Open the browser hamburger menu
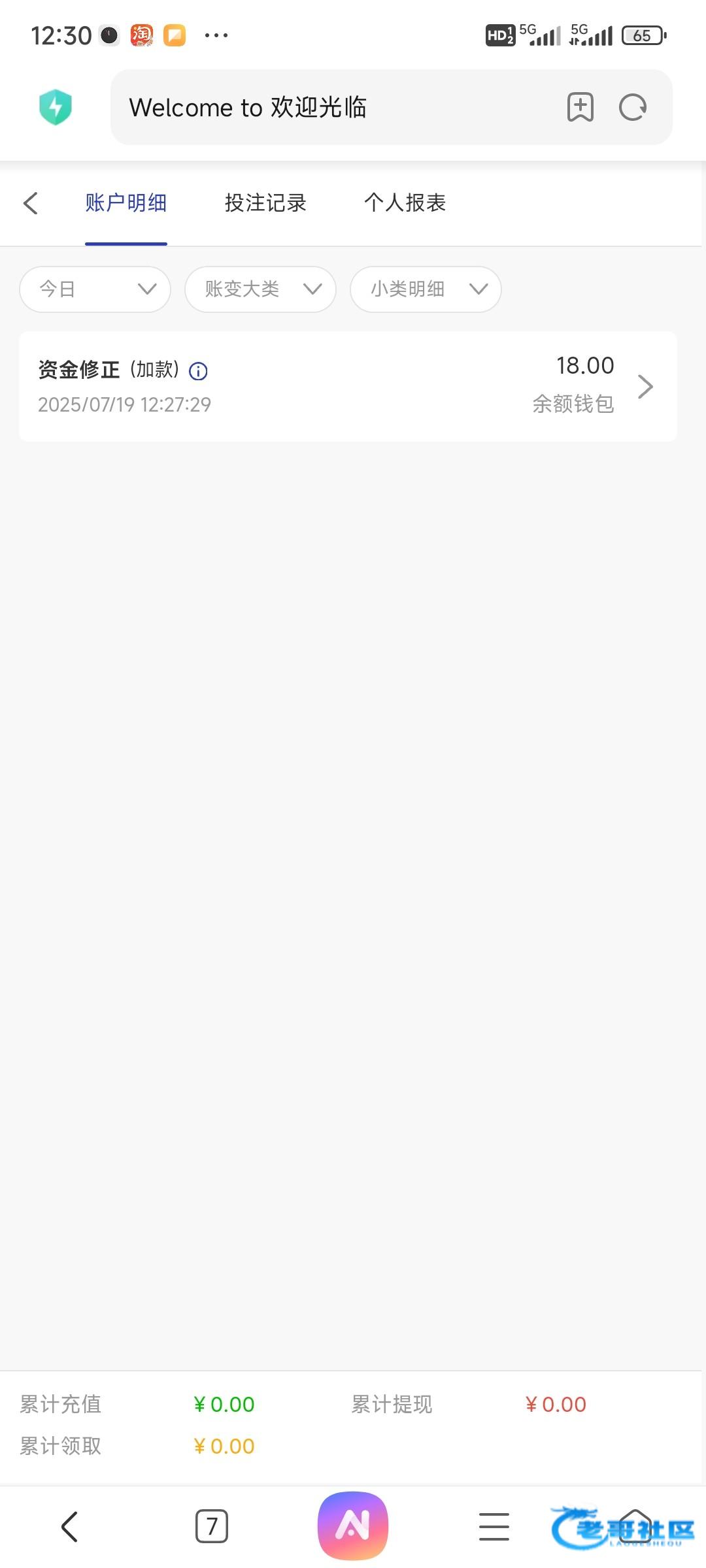The width and height of the screenshot is (706, 1568). tap(494, 1527)
